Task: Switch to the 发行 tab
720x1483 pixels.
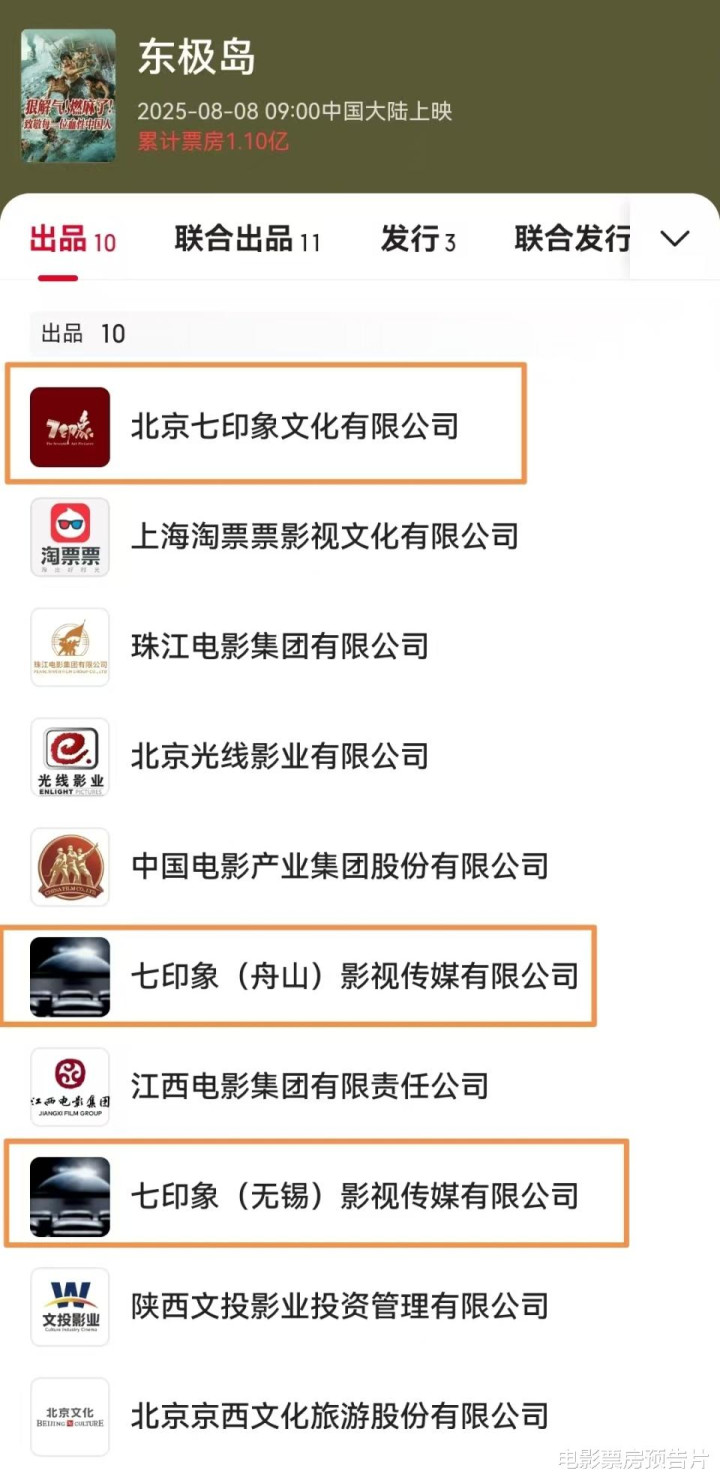Action: point(418,239)
